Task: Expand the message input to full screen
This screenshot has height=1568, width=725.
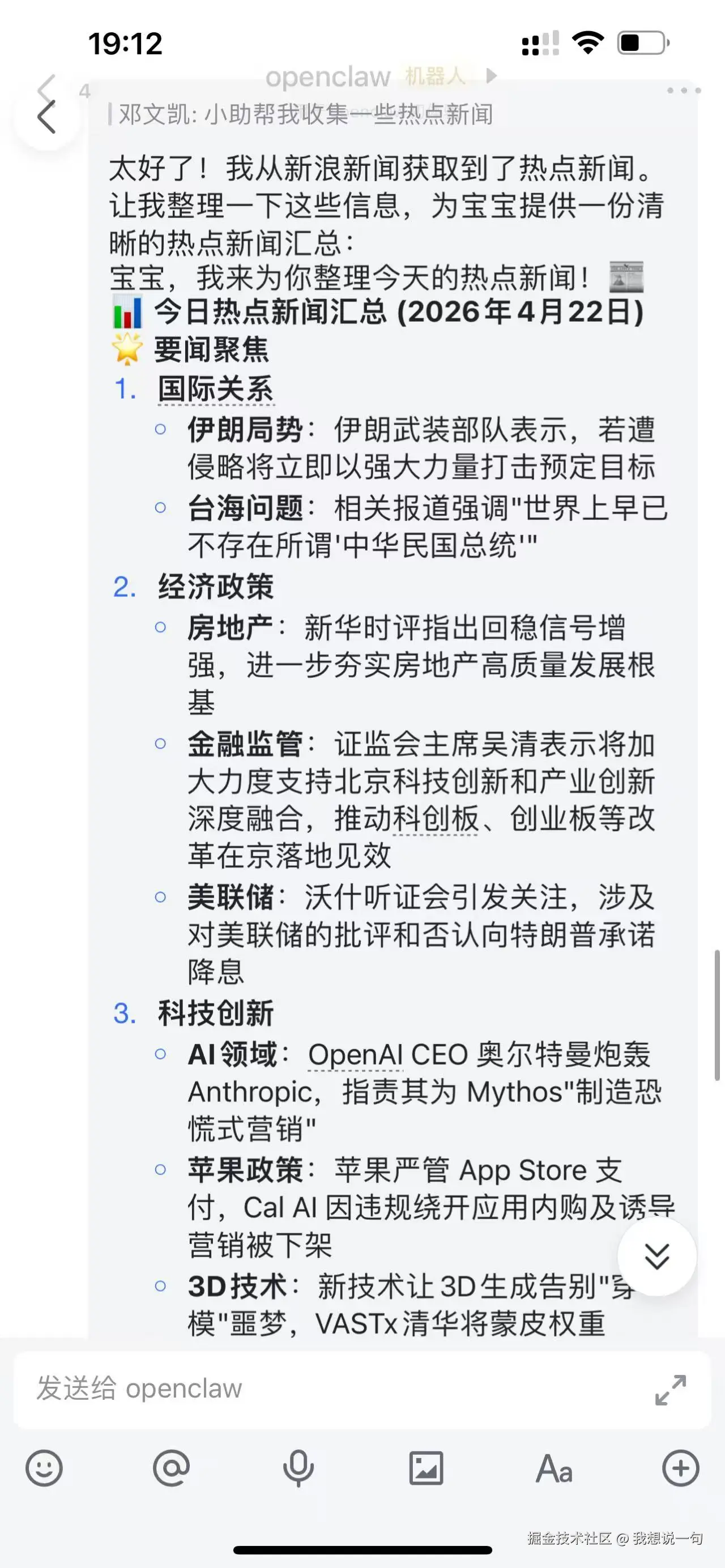Action: pos(670,1390)
